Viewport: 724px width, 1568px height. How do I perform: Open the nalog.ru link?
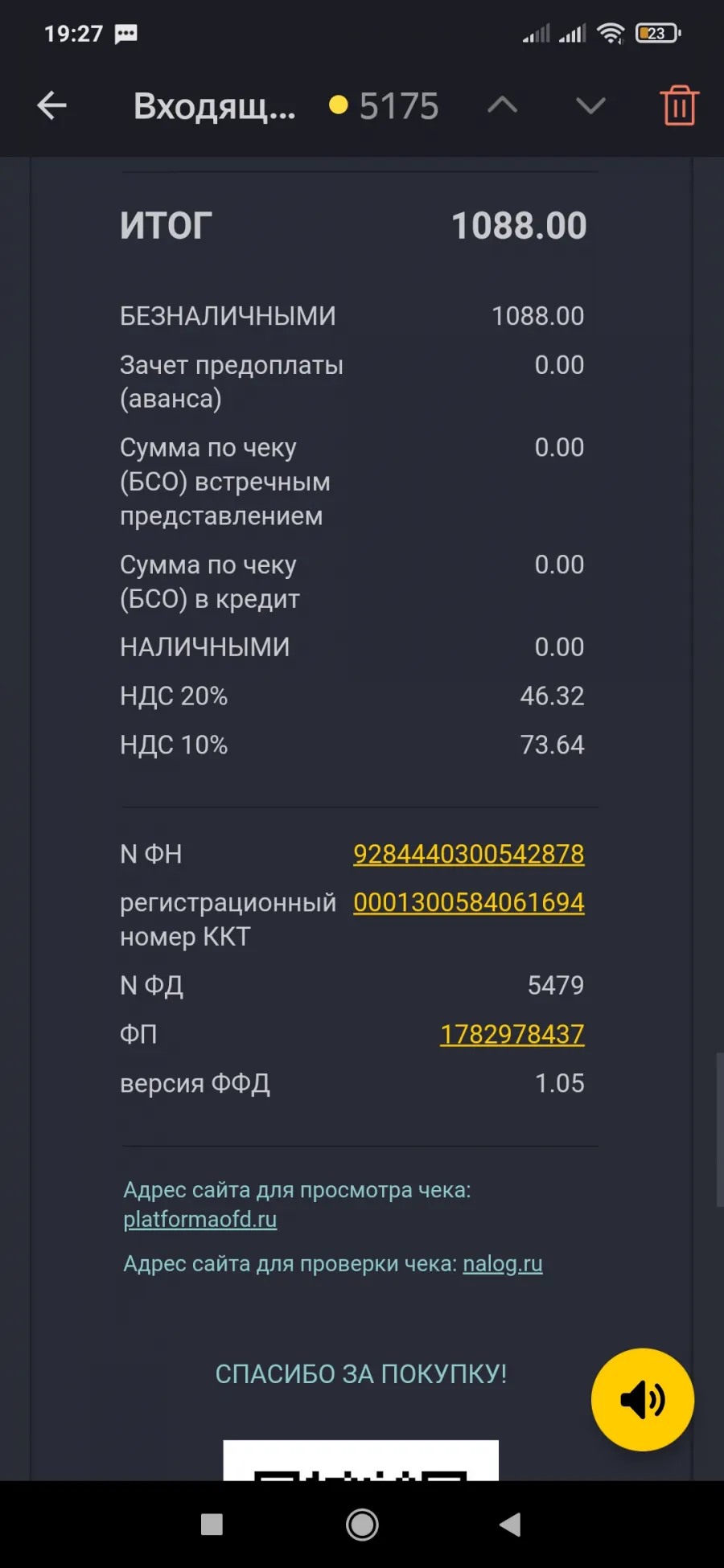503,1264
